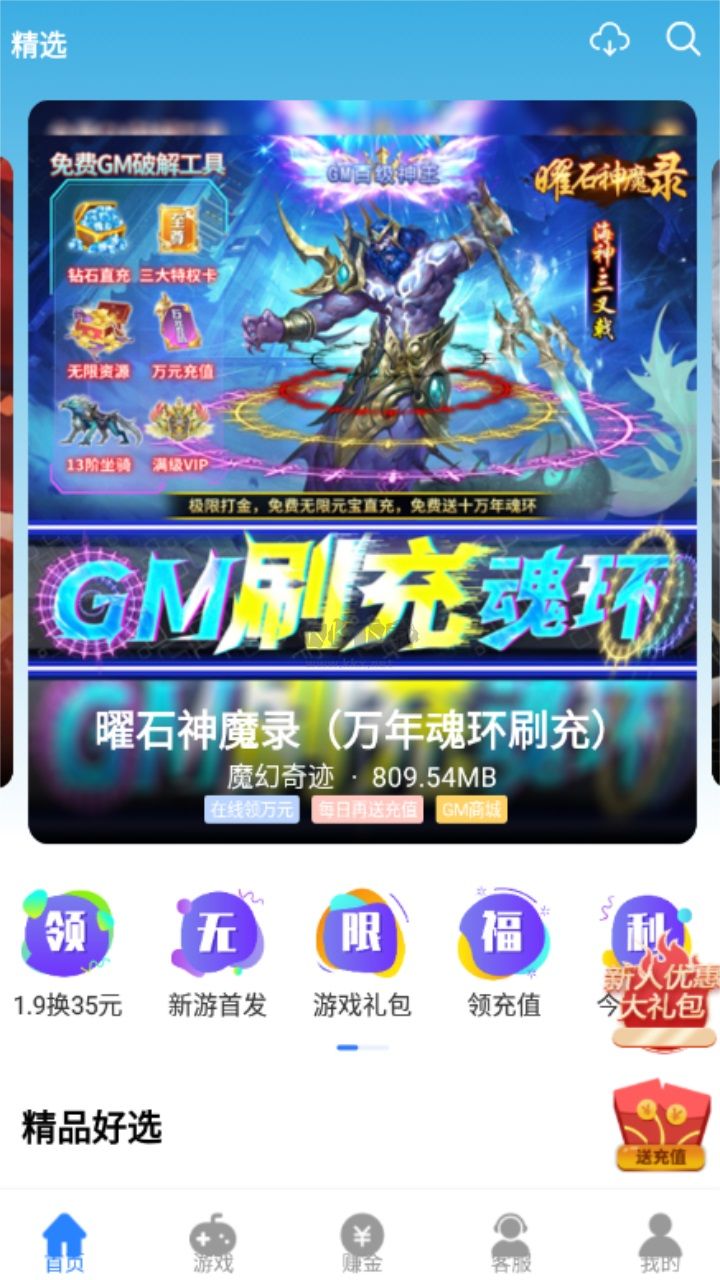Tap the 送充值 red envelope

tap(661, 1127)
